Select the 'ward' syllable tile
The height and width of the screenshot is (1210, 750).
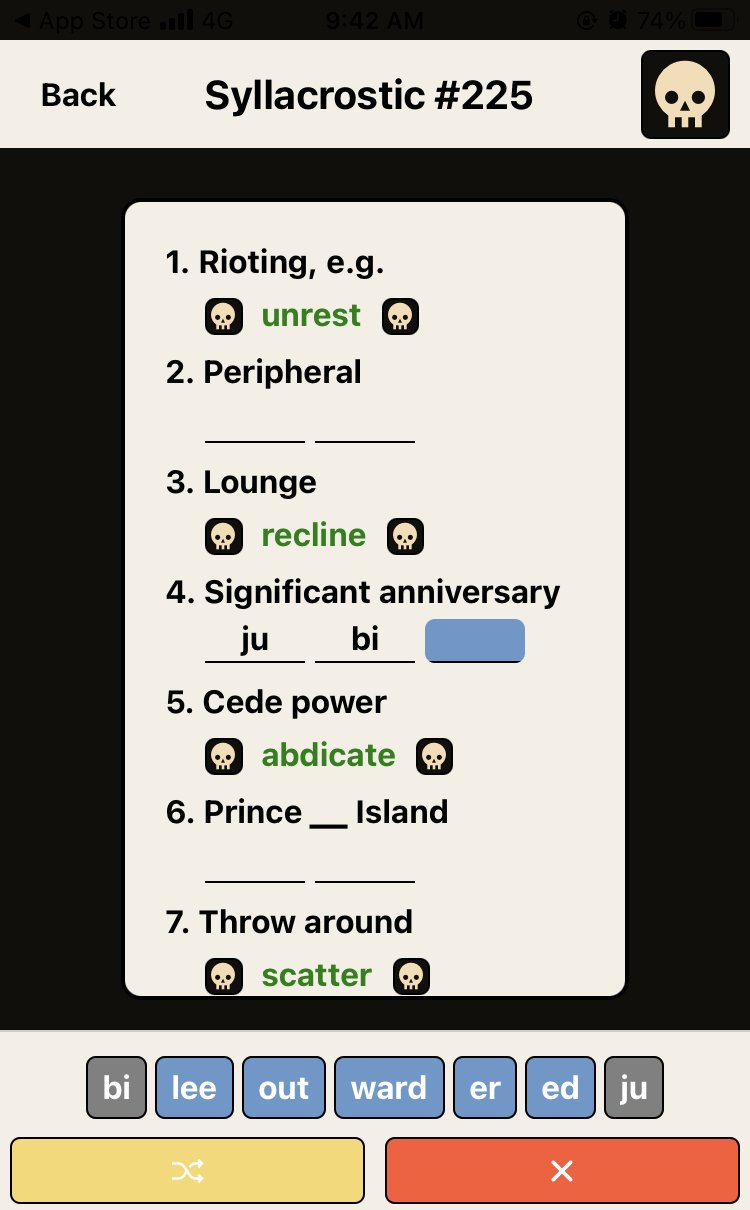(389, 1087)
